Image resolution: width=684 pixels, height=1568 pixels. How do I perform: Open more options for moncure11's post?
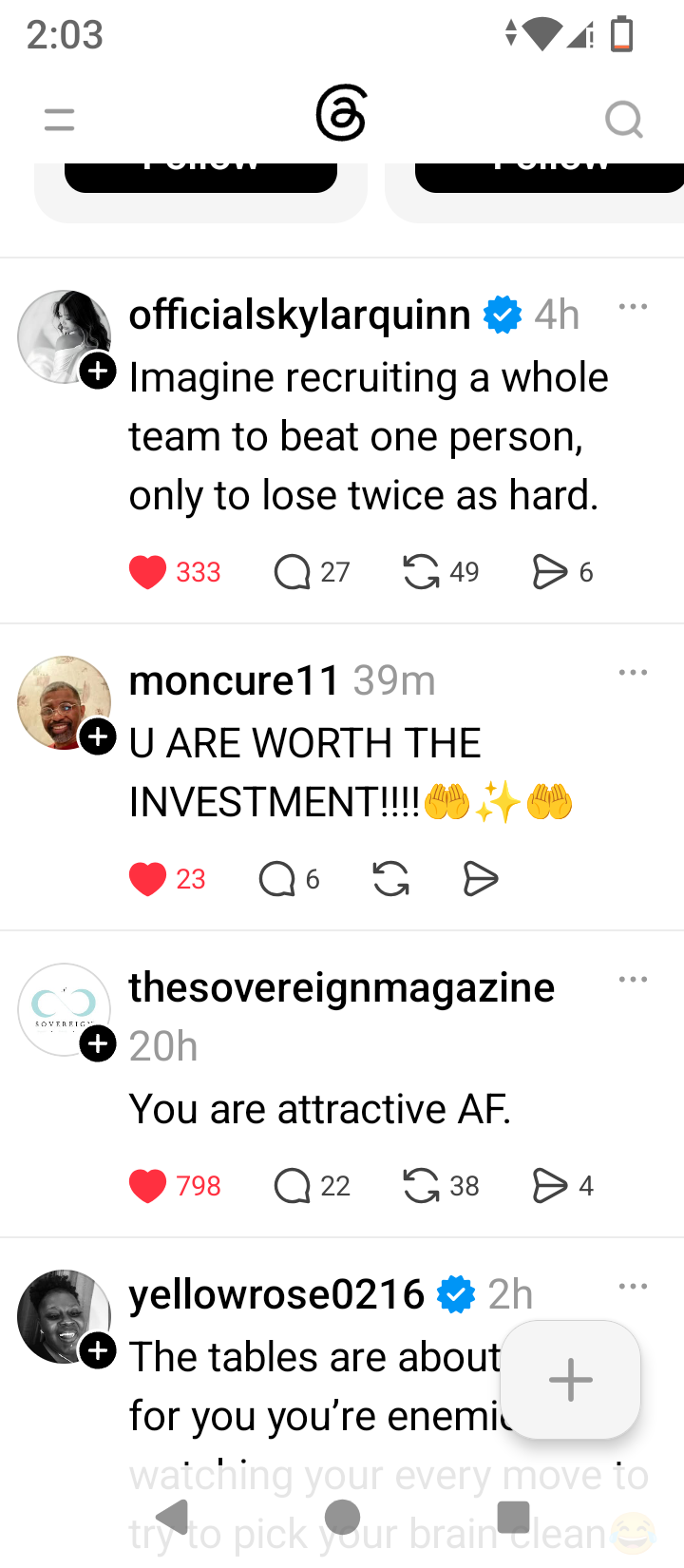pos(633,673)
